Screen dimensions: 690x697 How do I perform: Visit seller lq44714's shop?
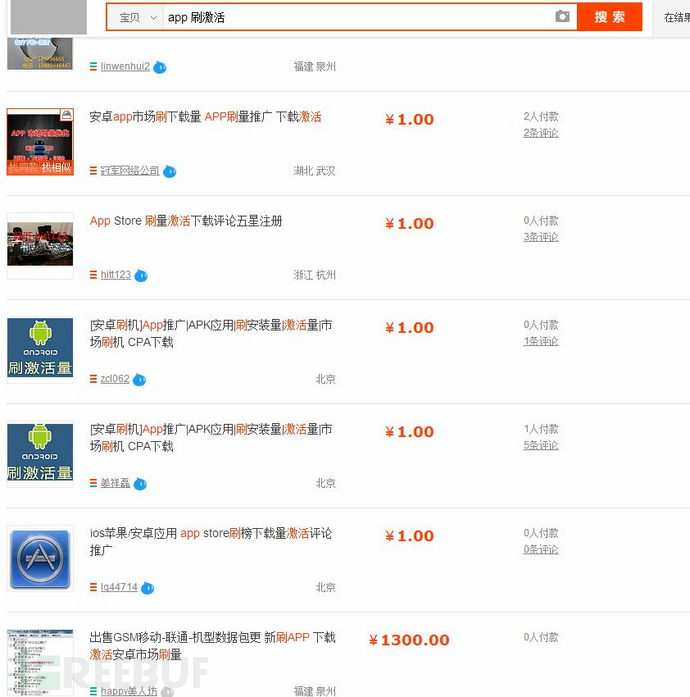tap(119, 587)
